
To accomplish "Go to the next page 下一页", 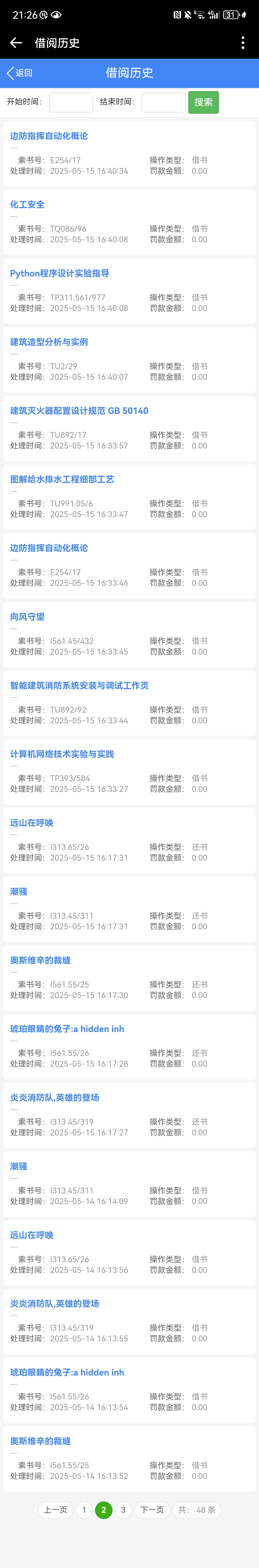I will 152,1510.
